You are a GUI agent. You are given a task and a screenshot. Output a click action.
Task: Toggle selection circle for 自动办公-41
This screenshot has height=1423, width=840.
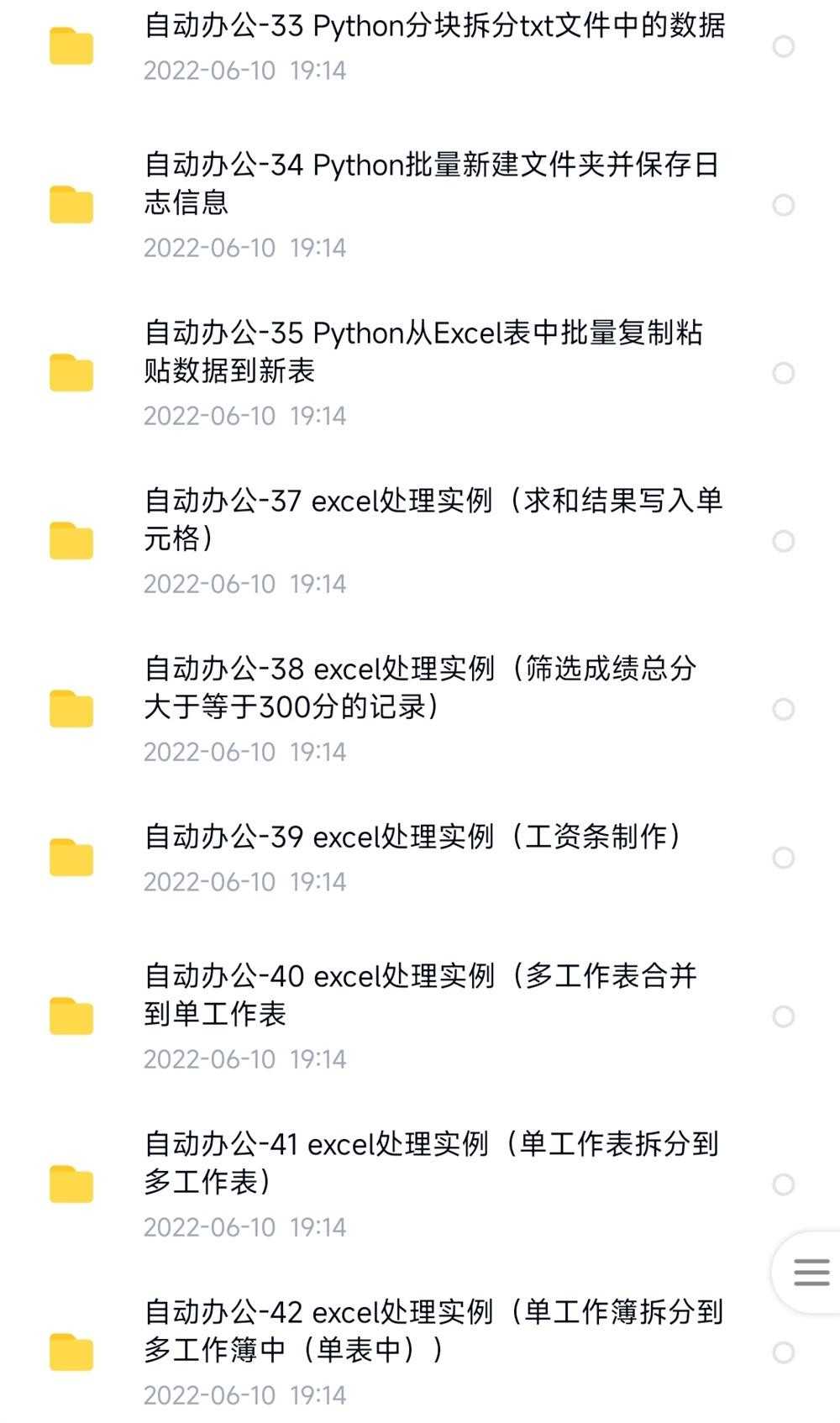coord(784,1183)
